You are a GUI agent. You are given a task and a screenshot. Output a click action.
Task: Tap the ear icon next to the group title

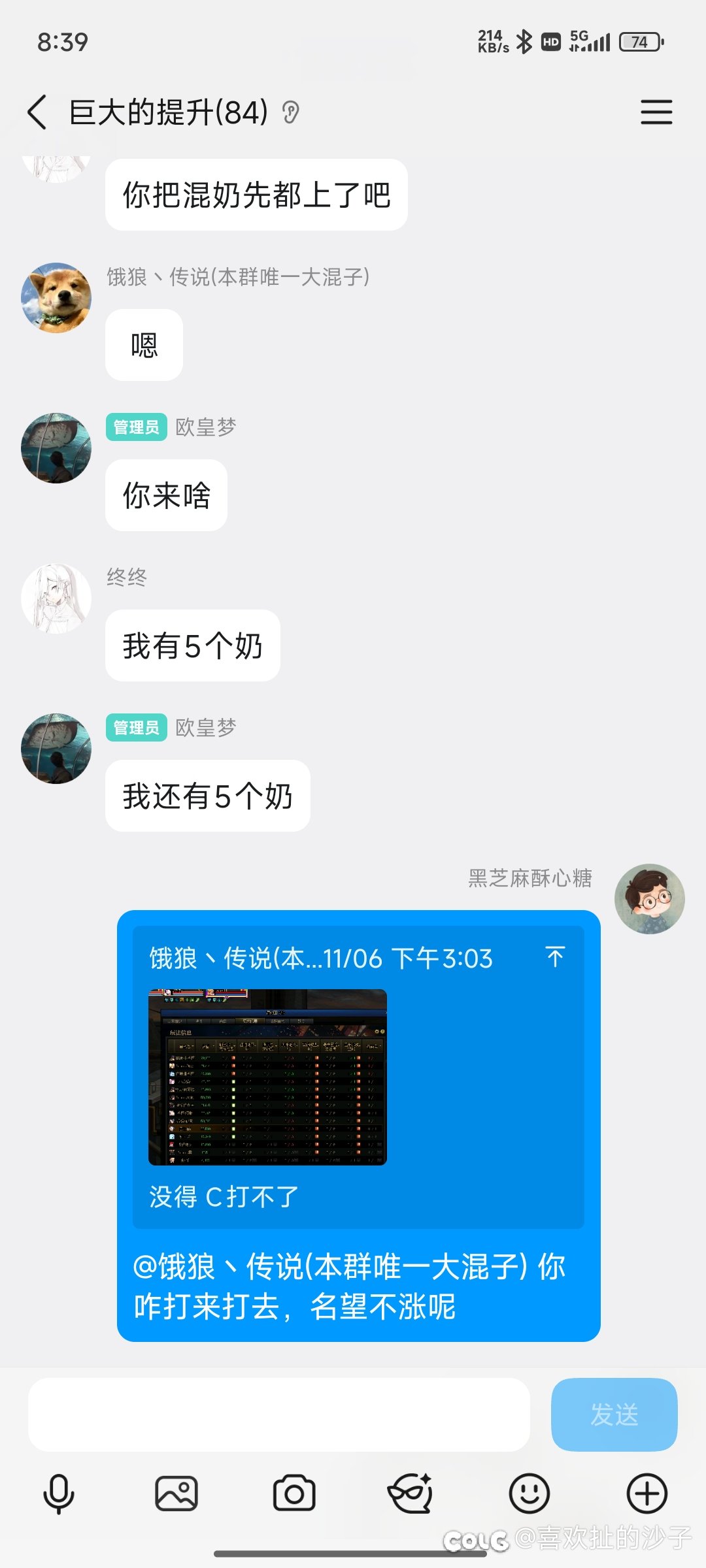point(291,113)
